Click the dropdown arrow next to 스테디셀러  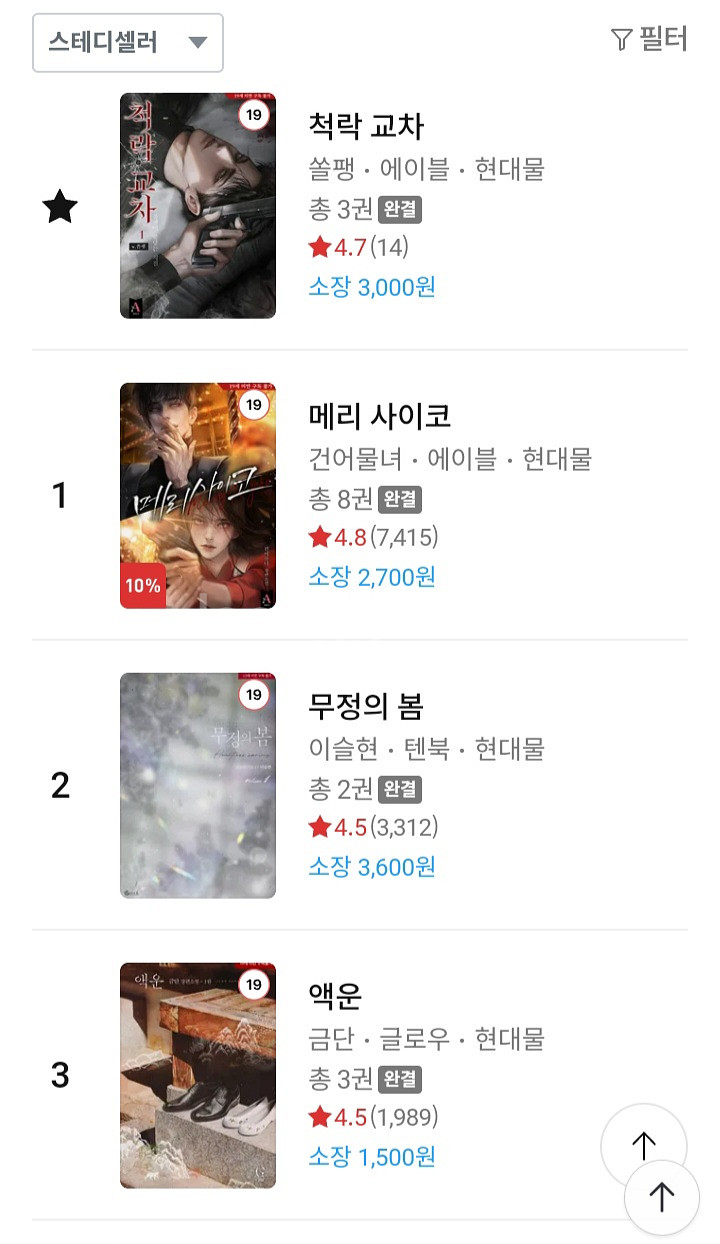coord(197,42)
